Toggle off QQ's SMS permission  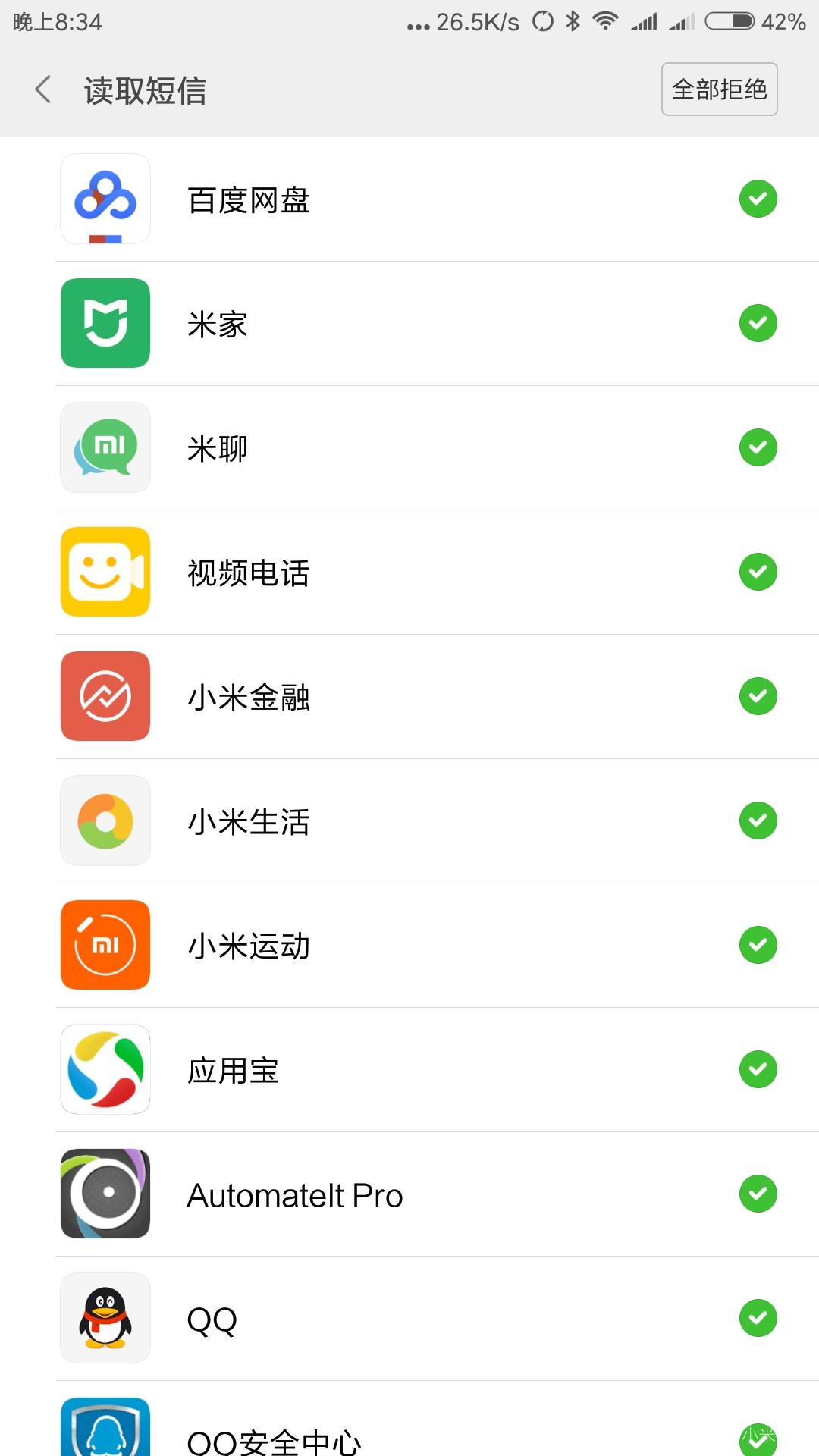758,1317
